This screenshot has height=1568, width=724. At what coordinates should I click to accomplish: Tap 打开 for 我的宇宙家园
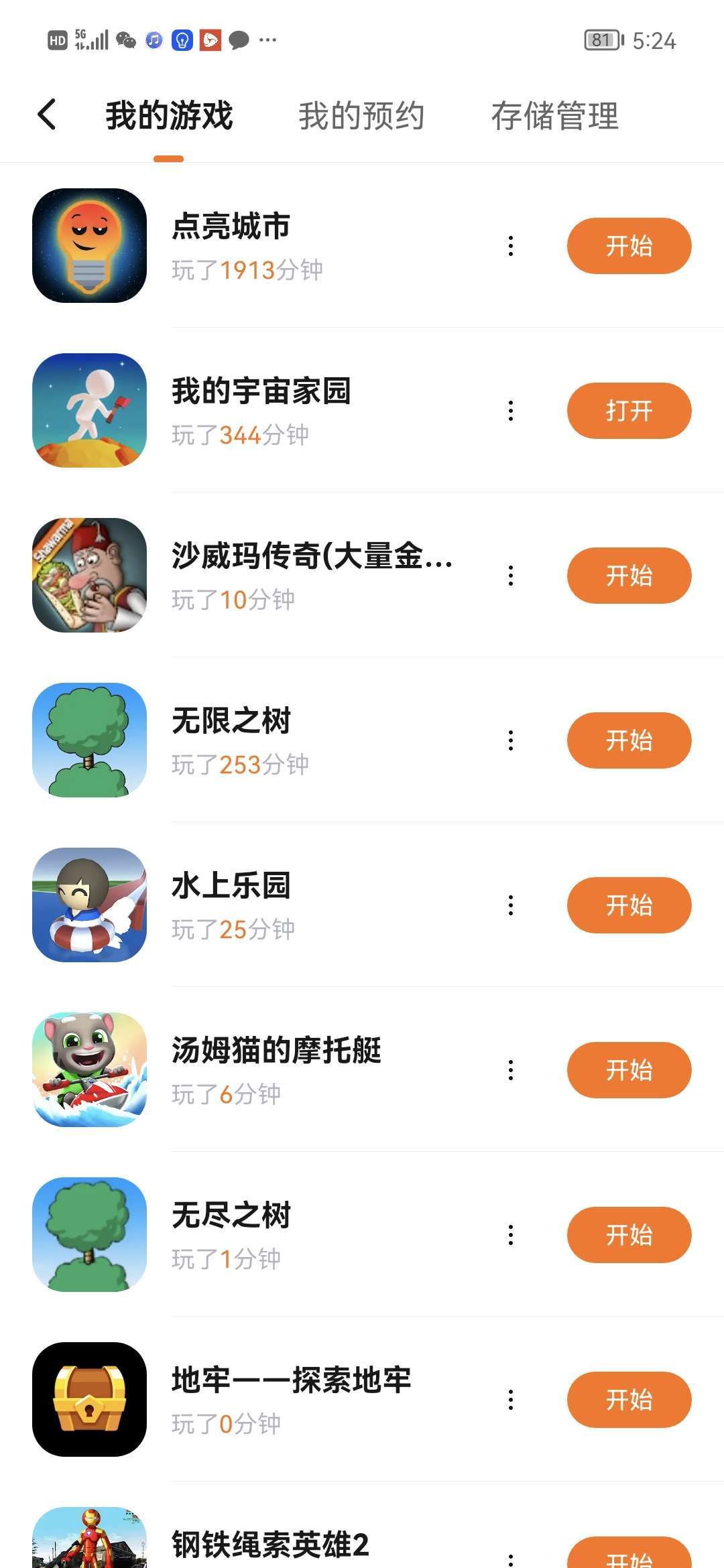[x=628, y=411]
